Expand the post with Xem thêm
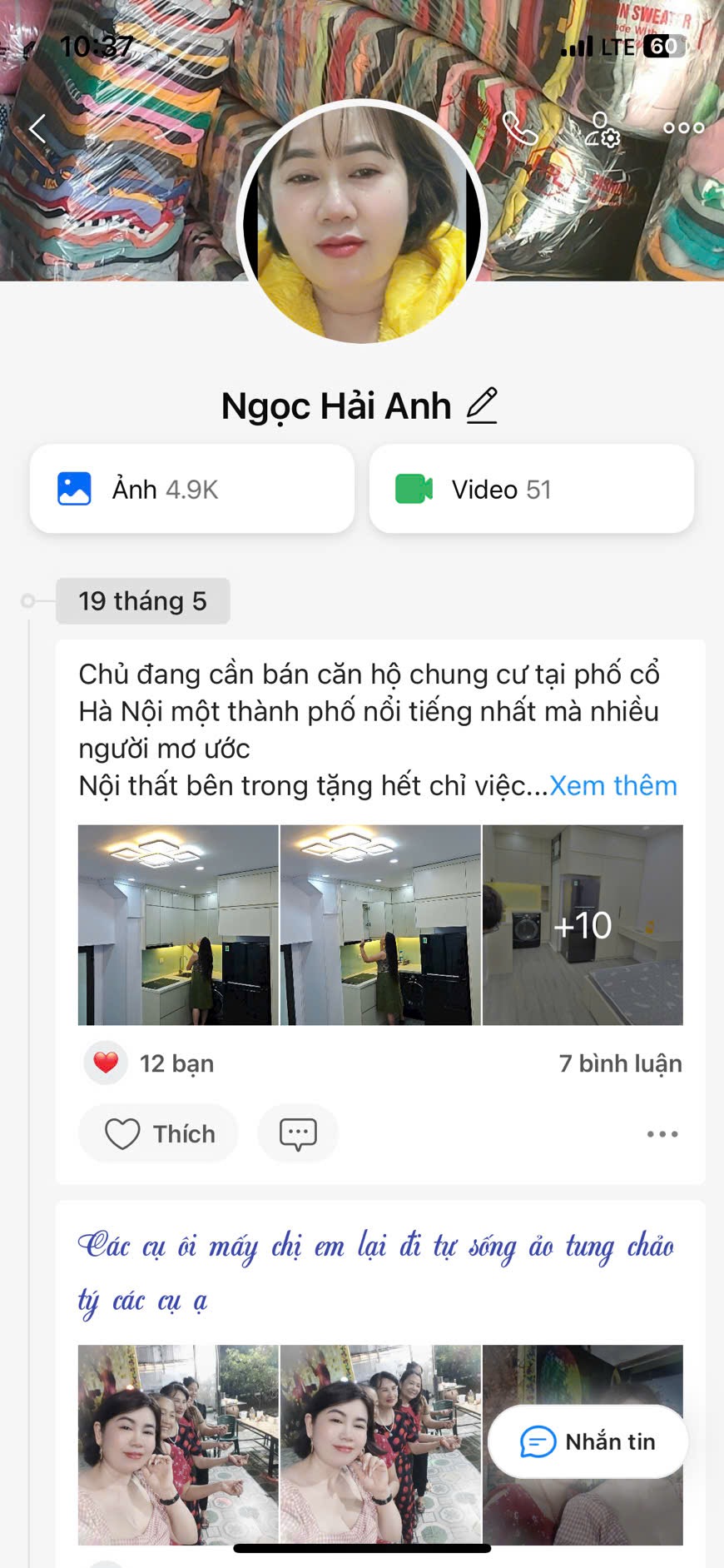Viewport: 724px width, 1568px height. (613, 785)
